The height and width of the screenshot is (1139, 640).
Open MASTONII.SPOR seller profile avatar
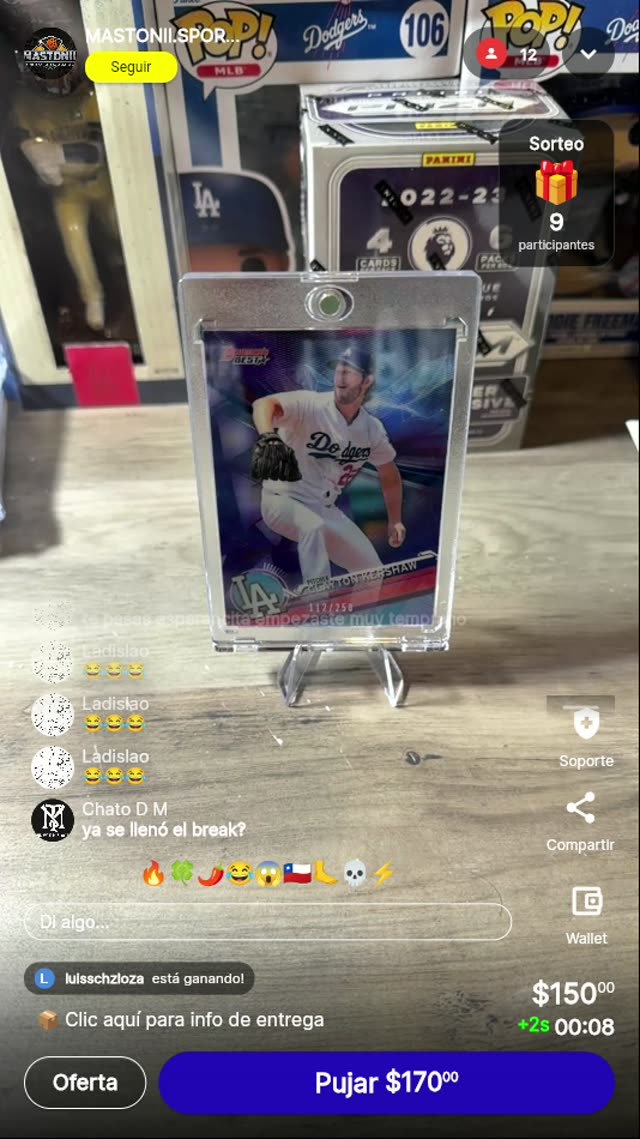[x=49, y=52]
